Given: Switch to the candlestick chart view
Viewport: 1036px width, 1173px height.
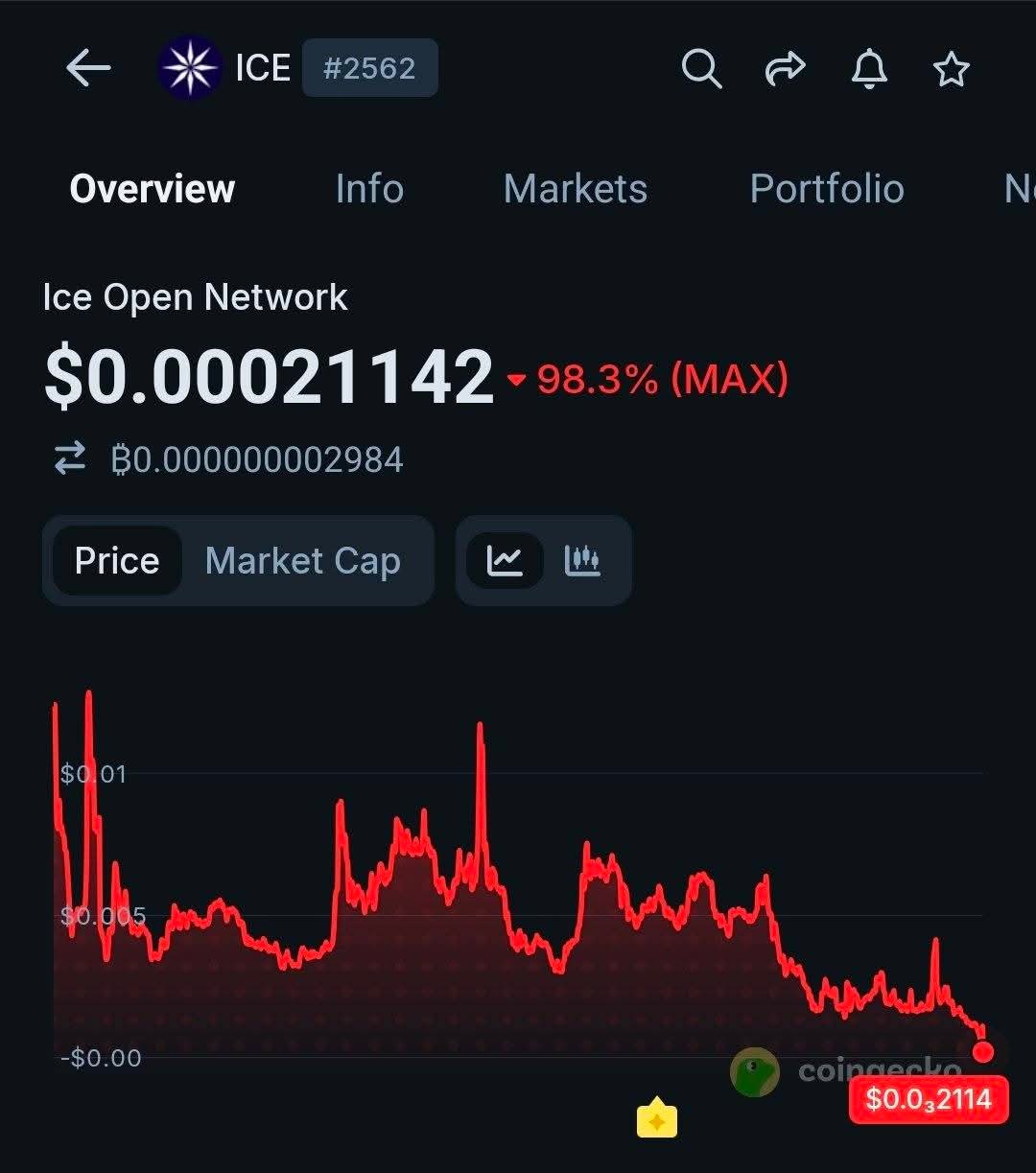Looking at the screenshot, I should click(582, 561).
